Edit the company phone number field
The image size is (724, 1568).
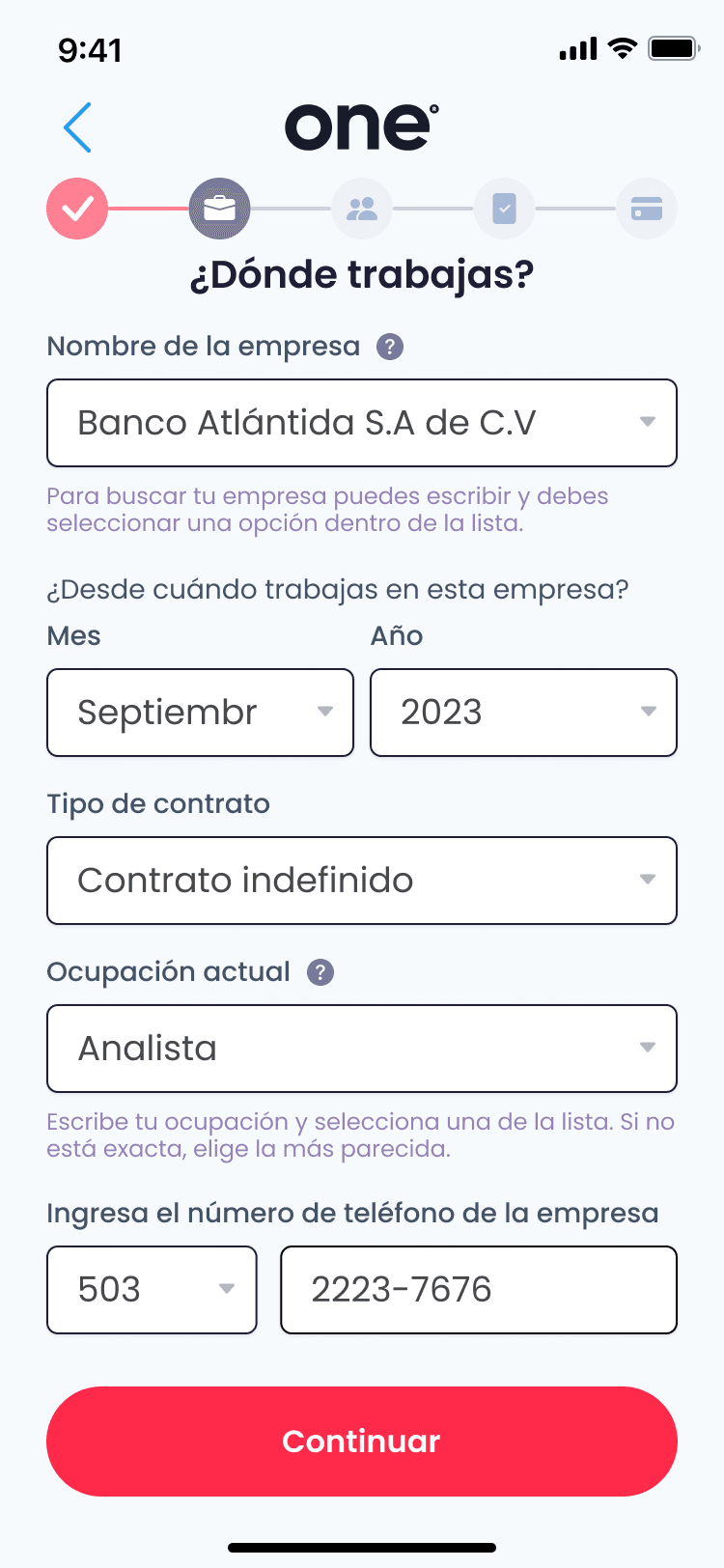coord(479,1290)
